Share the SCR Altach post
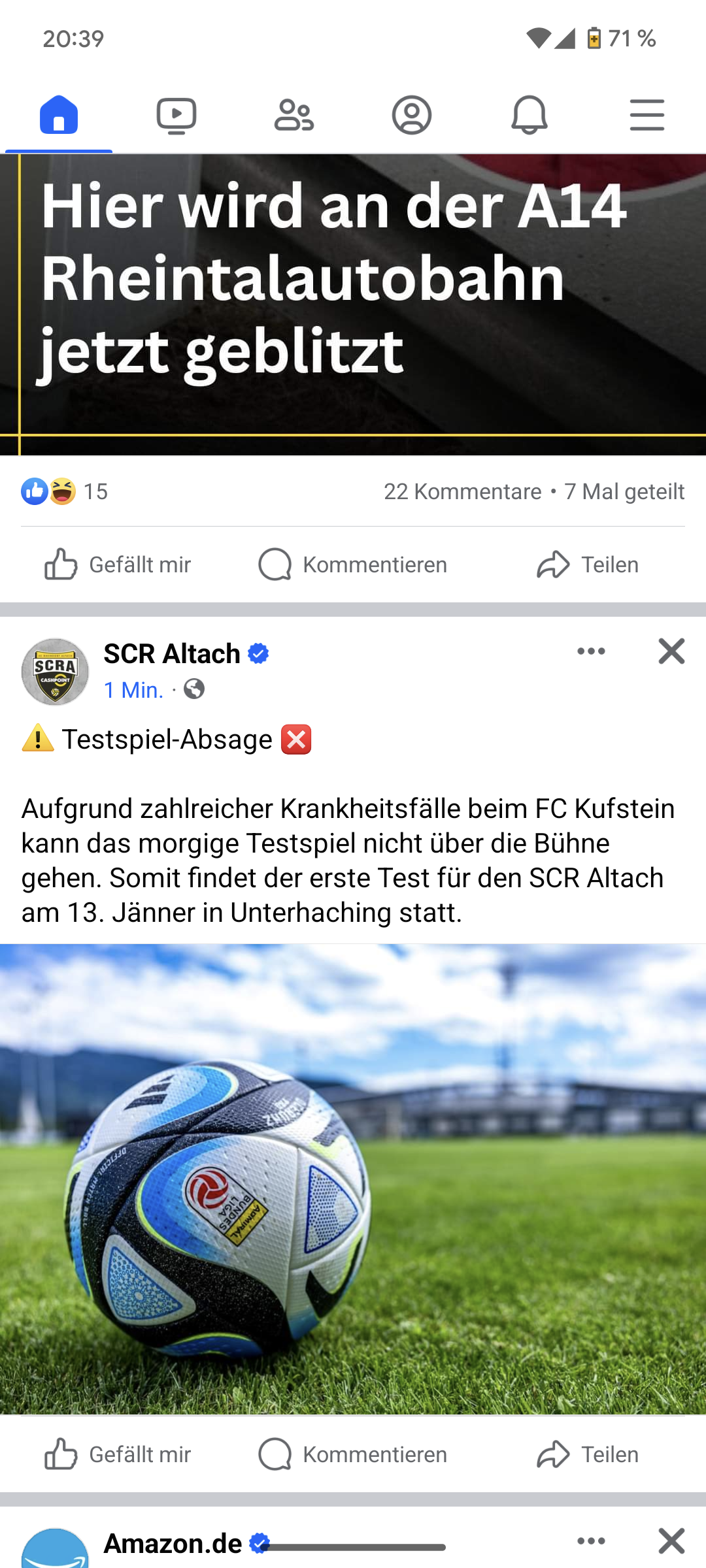The image size is (706, 1568). click(588, 1454)
